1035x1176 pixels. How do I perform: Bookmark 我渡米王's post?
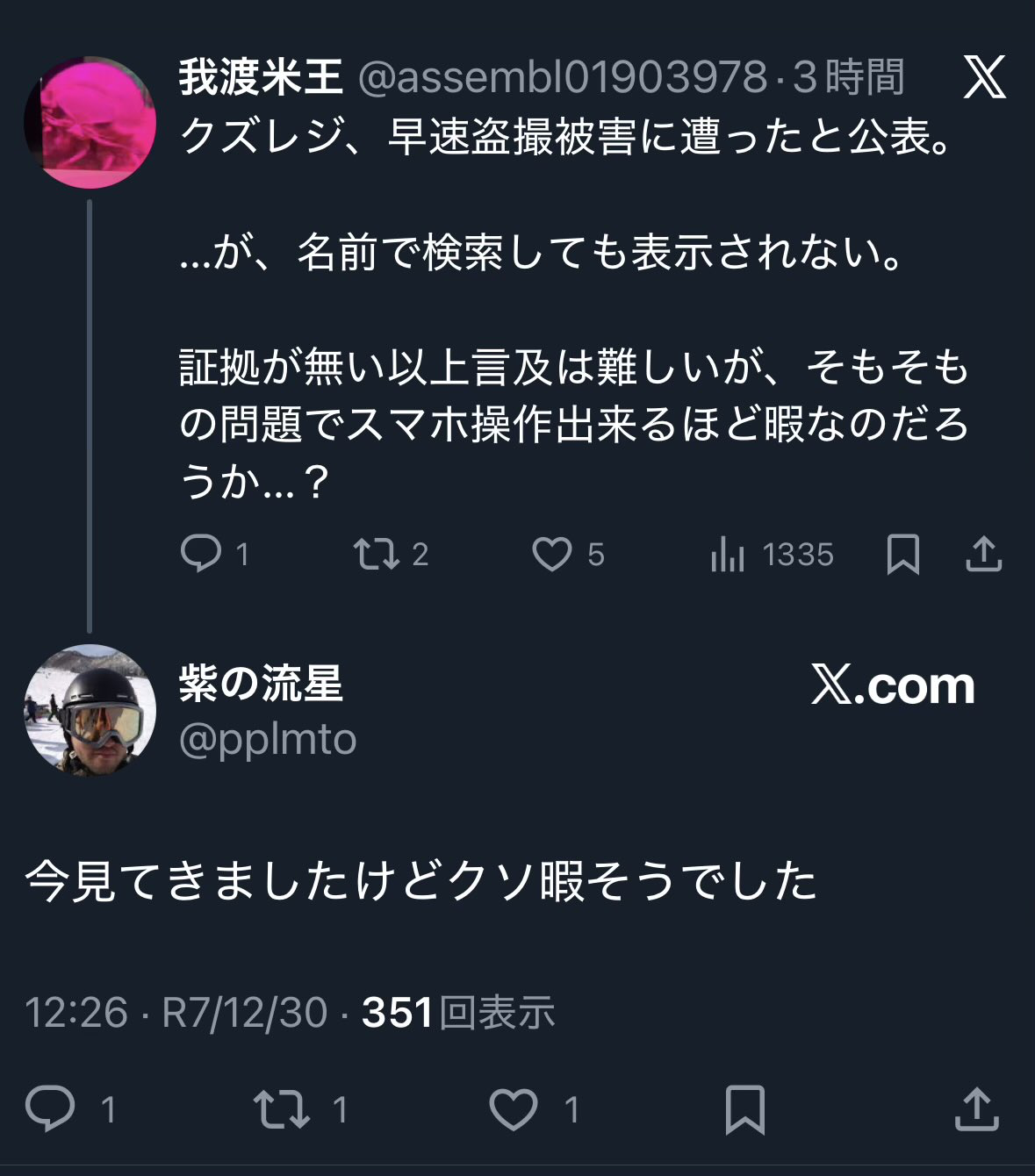902,554
